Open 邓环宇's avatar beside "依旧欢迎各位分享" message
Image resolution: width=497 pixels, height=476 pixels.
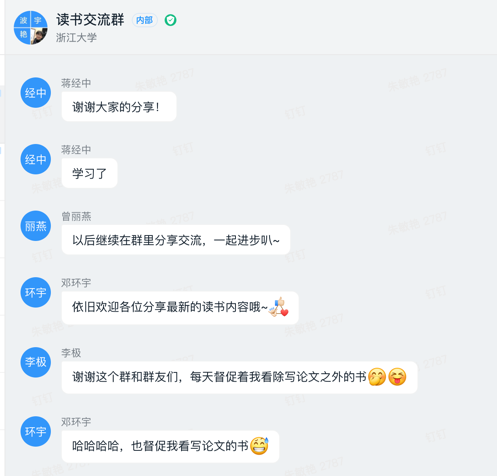(x=36, y=292)
